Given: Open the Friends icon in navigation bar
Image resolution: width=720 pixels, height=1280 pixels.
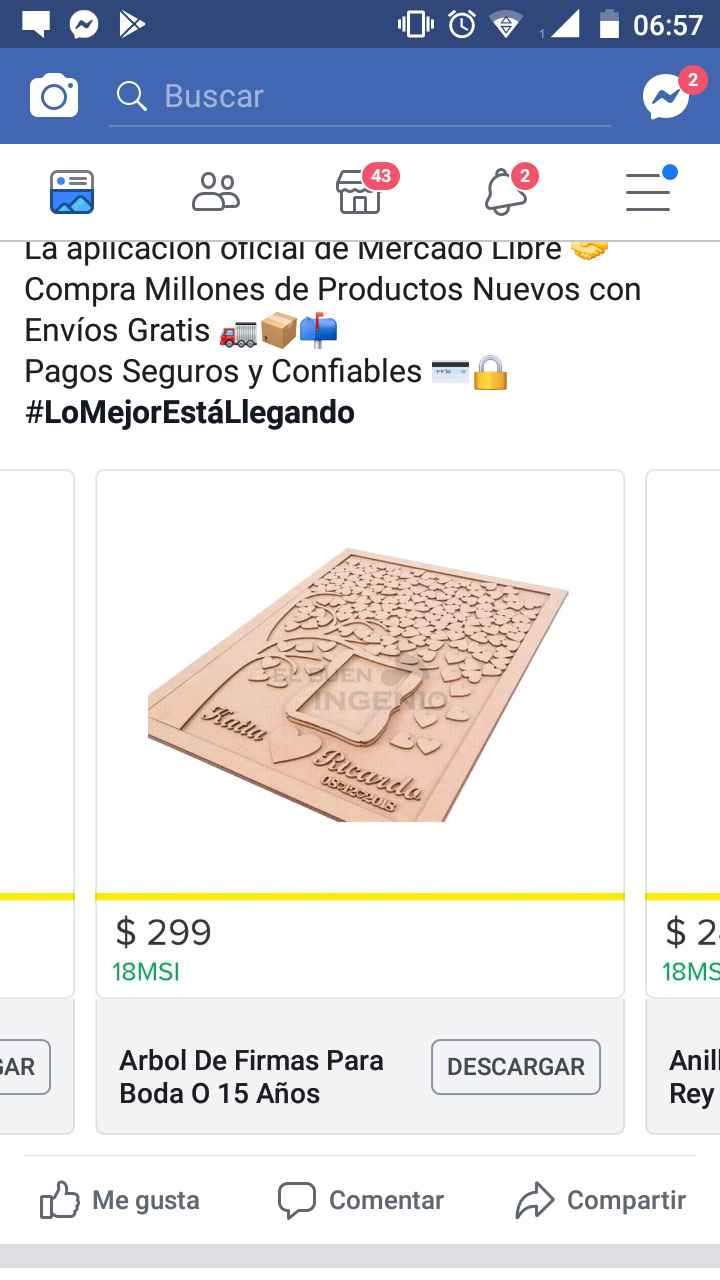Looking at the screenshot, I should 217,190.
